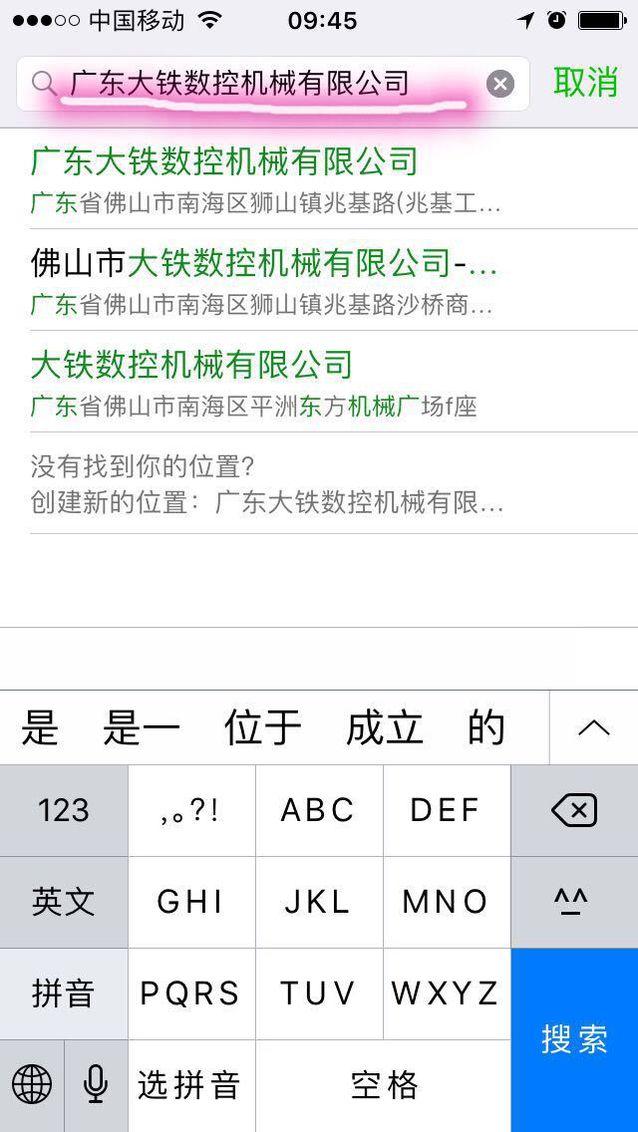Image resolution: width=638 pixels, height=1132 pixels.
Task: Start dictation with the microphone key
Action: click(96, 1086)
